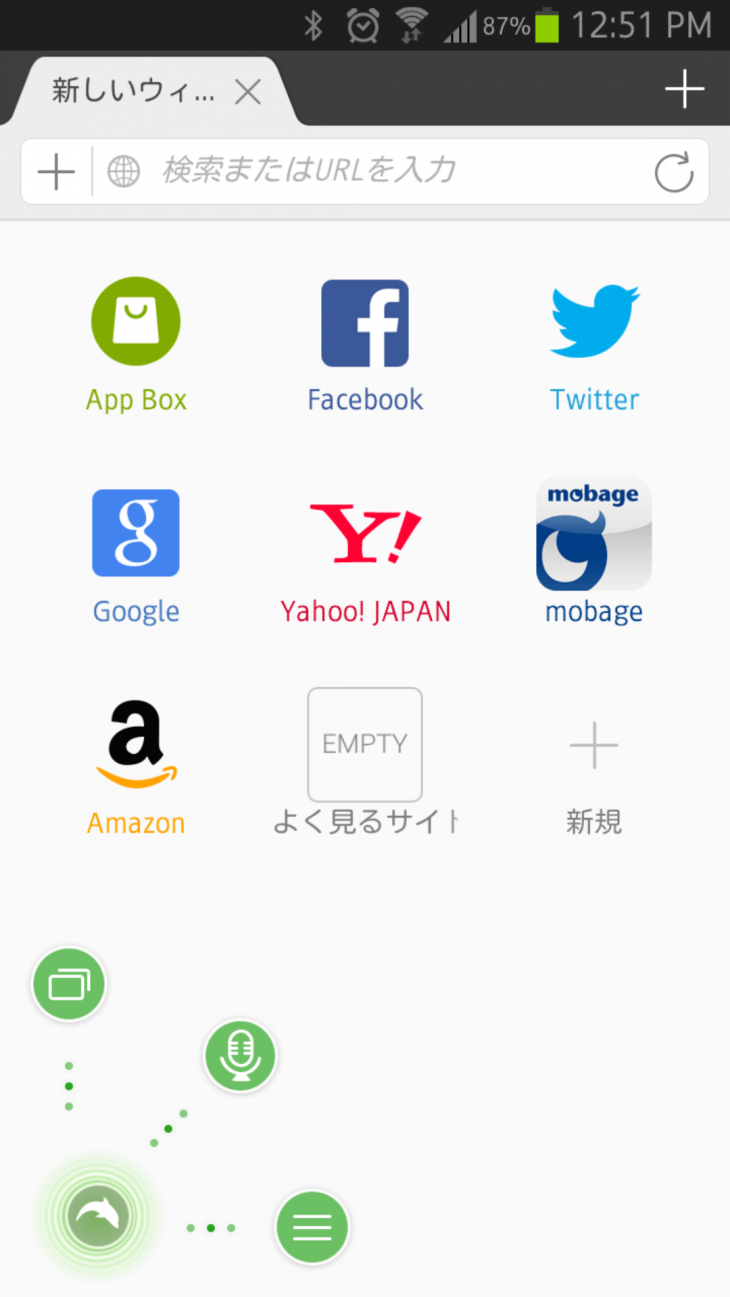Tap the Dolphin logo gesture button
730x1297 pixels.
97,1214
